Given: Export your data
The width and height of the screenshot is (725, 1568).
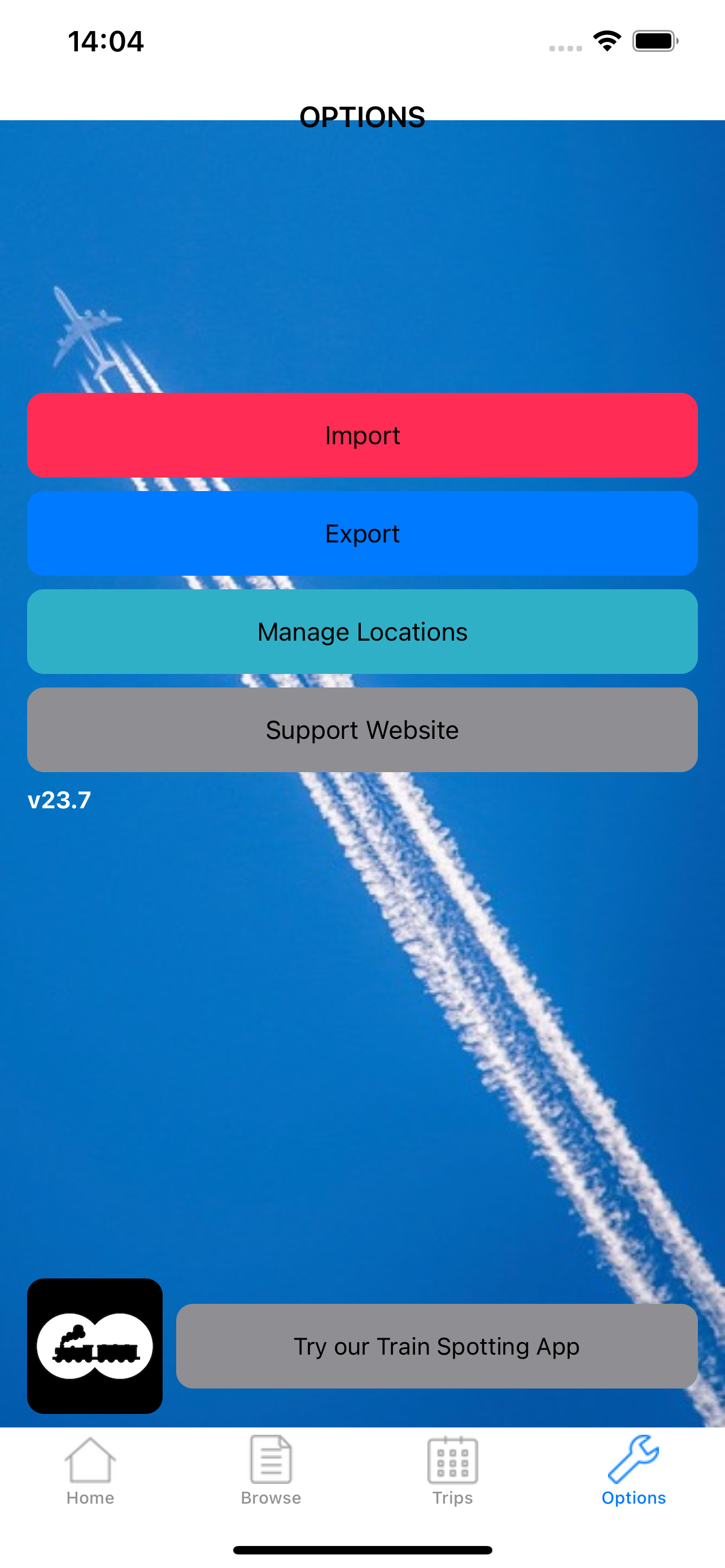Looking at the screenshot, I should click(x=362, y=533).
